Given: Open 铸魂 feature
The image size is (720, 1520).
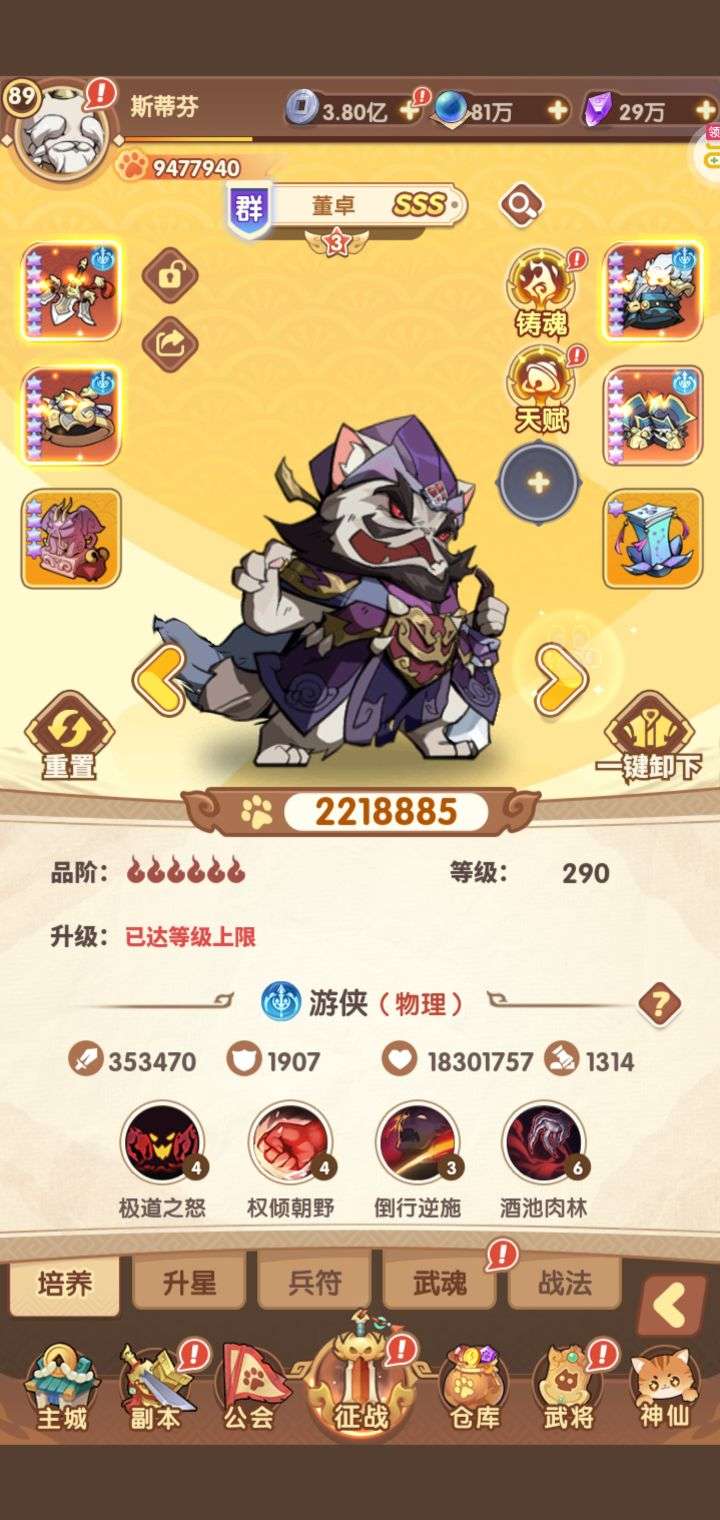Looking at the screenshot, I should coord(541,291).
